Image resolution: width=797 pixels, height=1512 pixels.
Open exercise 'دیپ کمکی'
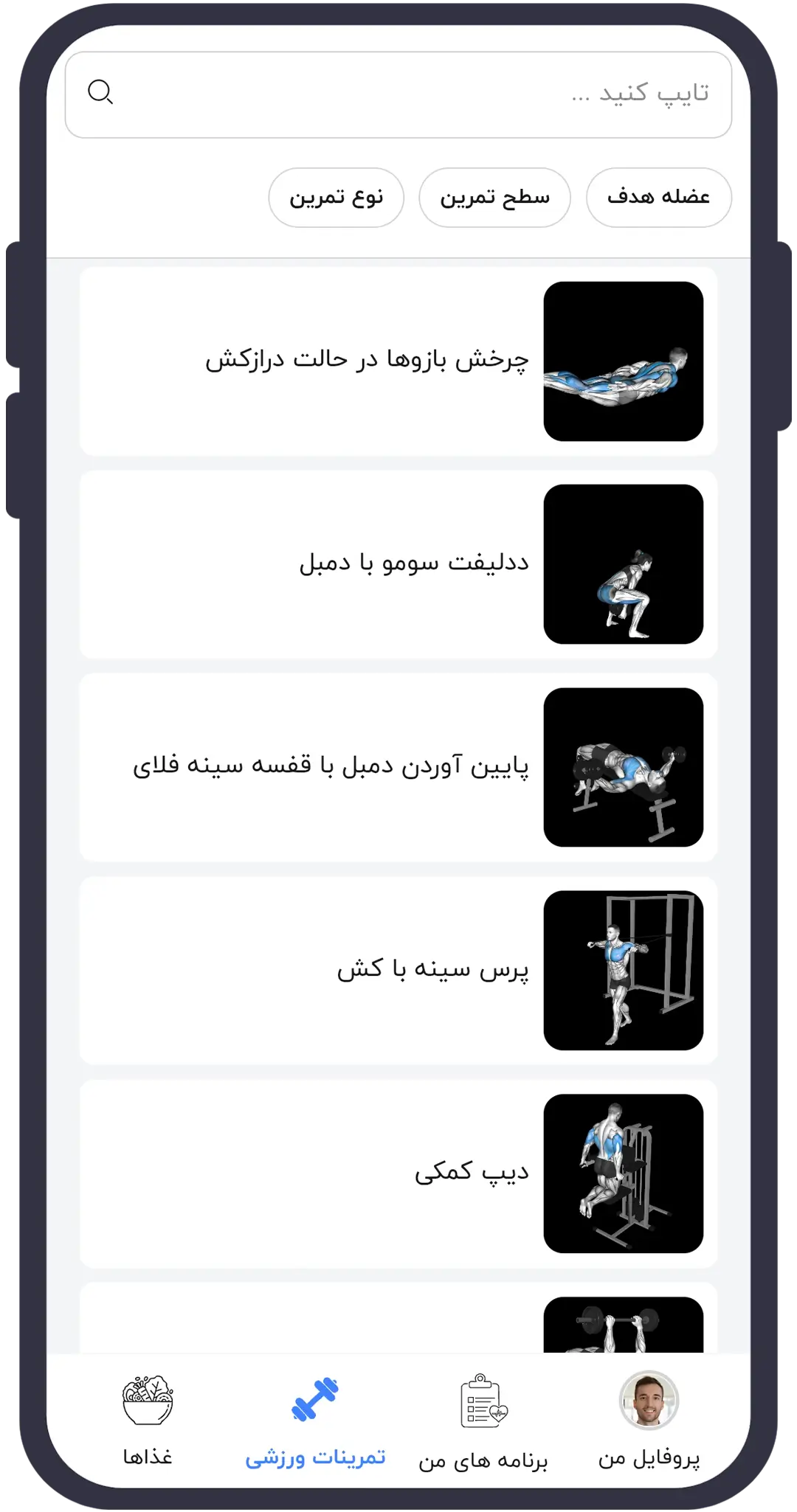click(x=398, y=1173)
